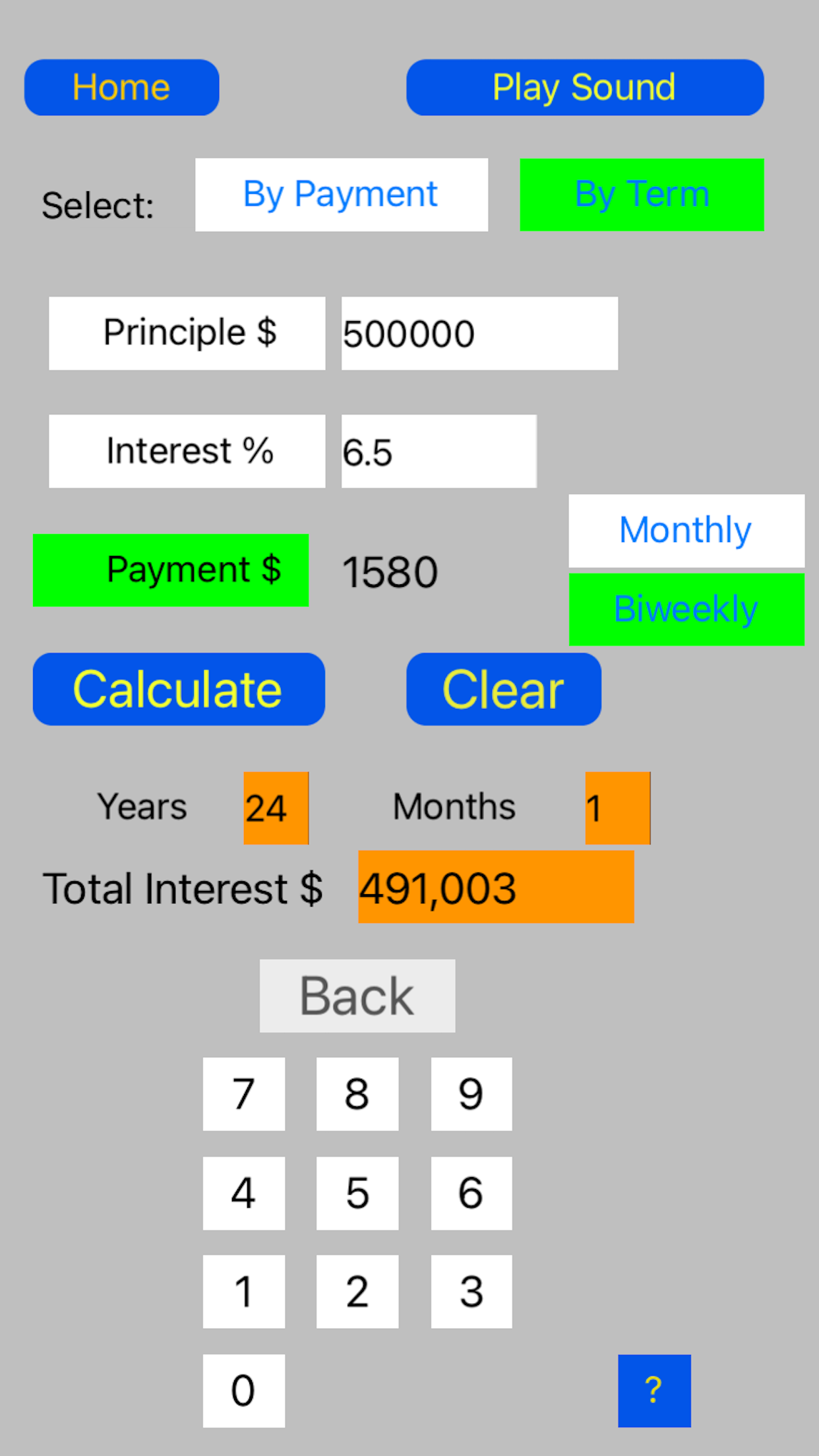Enter digit 9 on the keypad
Screen dimensions: 819x1456
tap(471, 1094)
